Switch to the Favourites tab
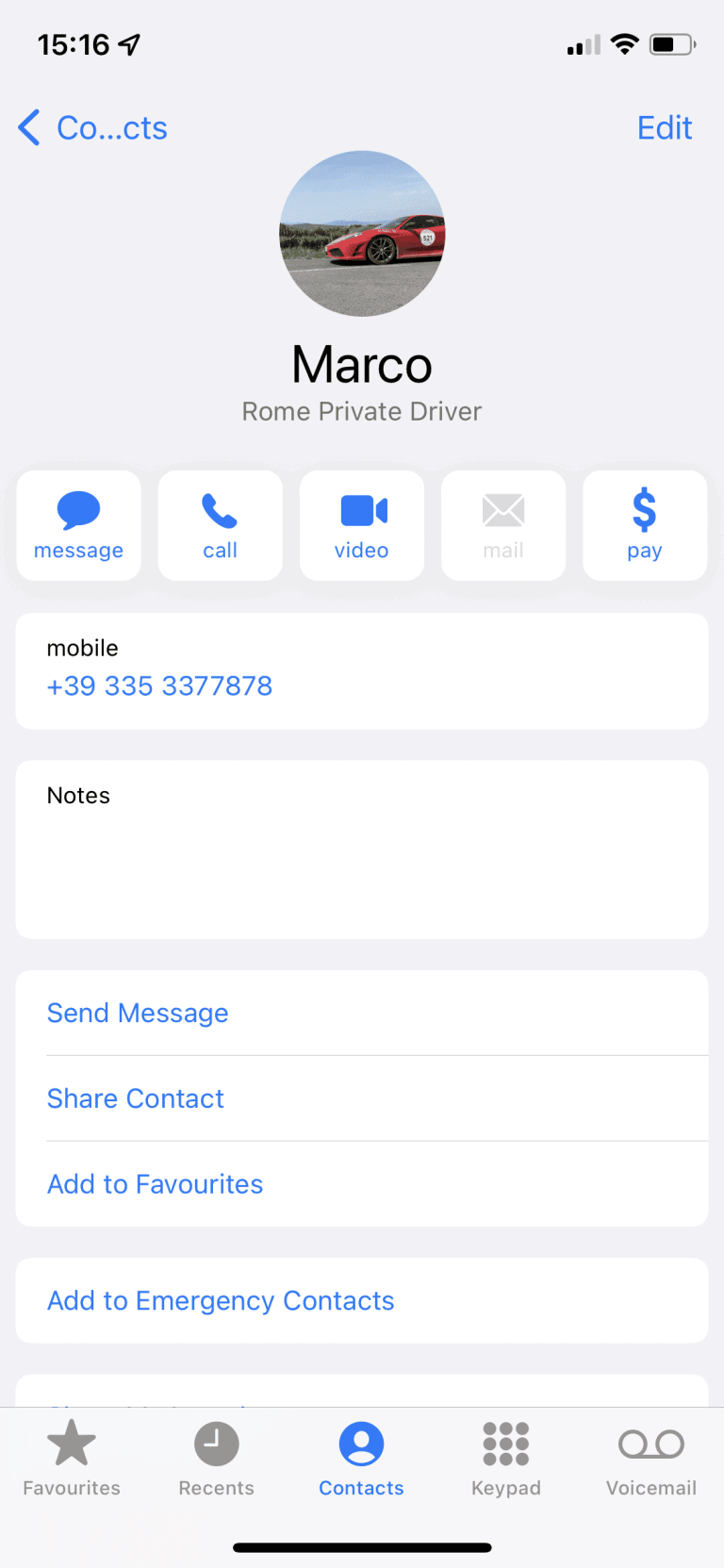The height and width of the screenshot is (1568, 724). point(72,1458)
